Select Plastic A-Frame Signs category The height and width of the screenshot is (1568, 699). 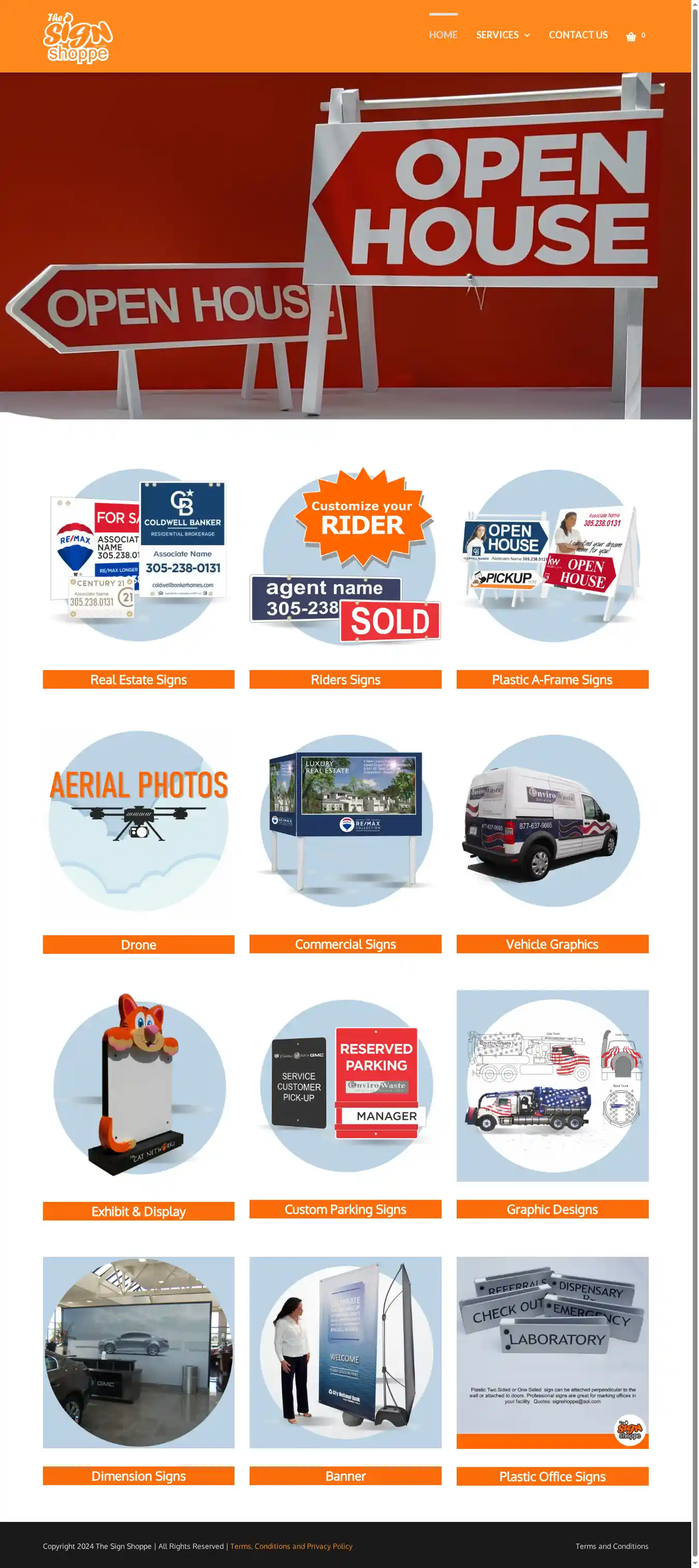(x=551, y=679)
